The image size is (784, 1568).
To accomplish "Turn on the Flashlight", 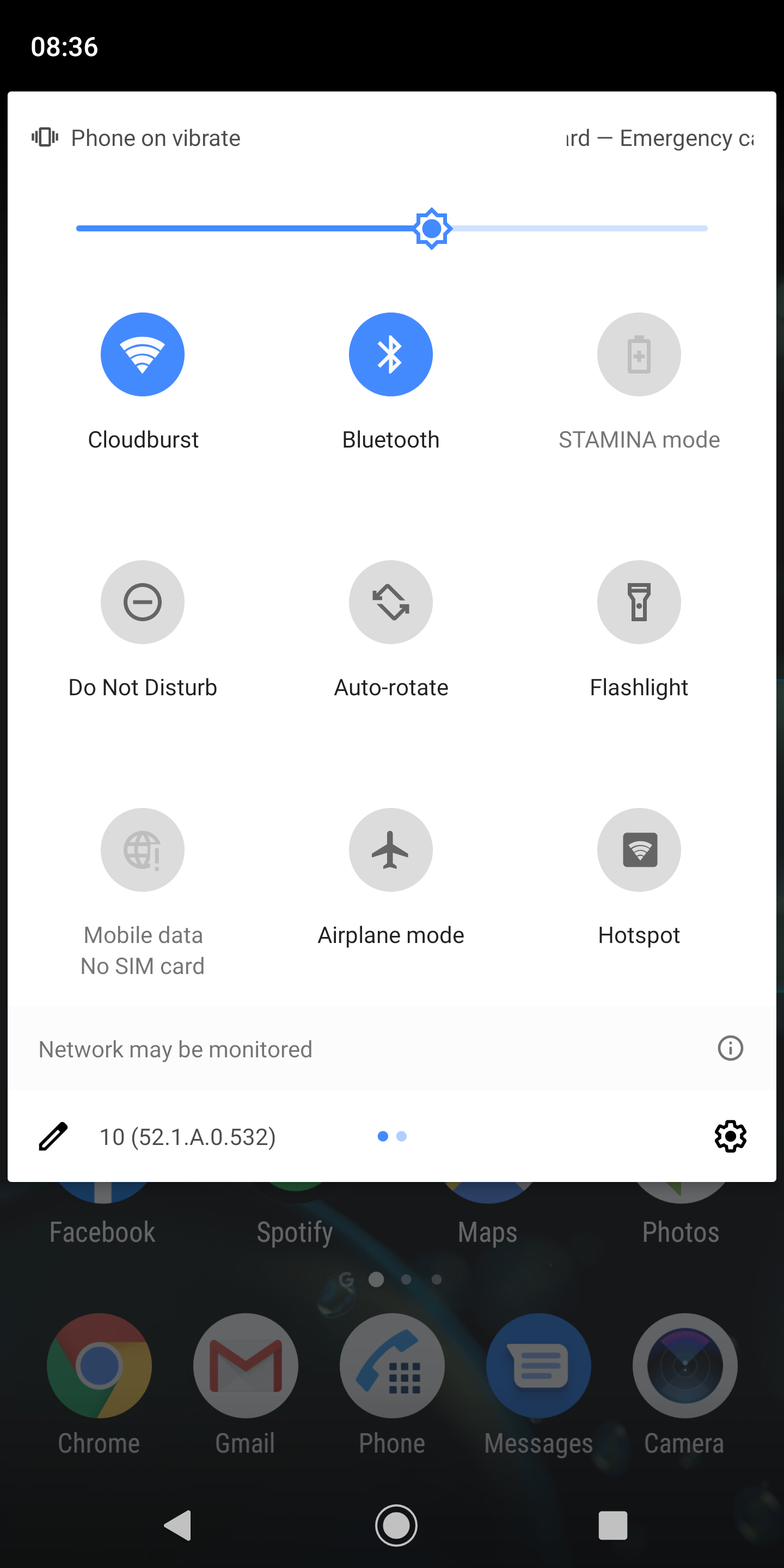I will coord(639,602).
